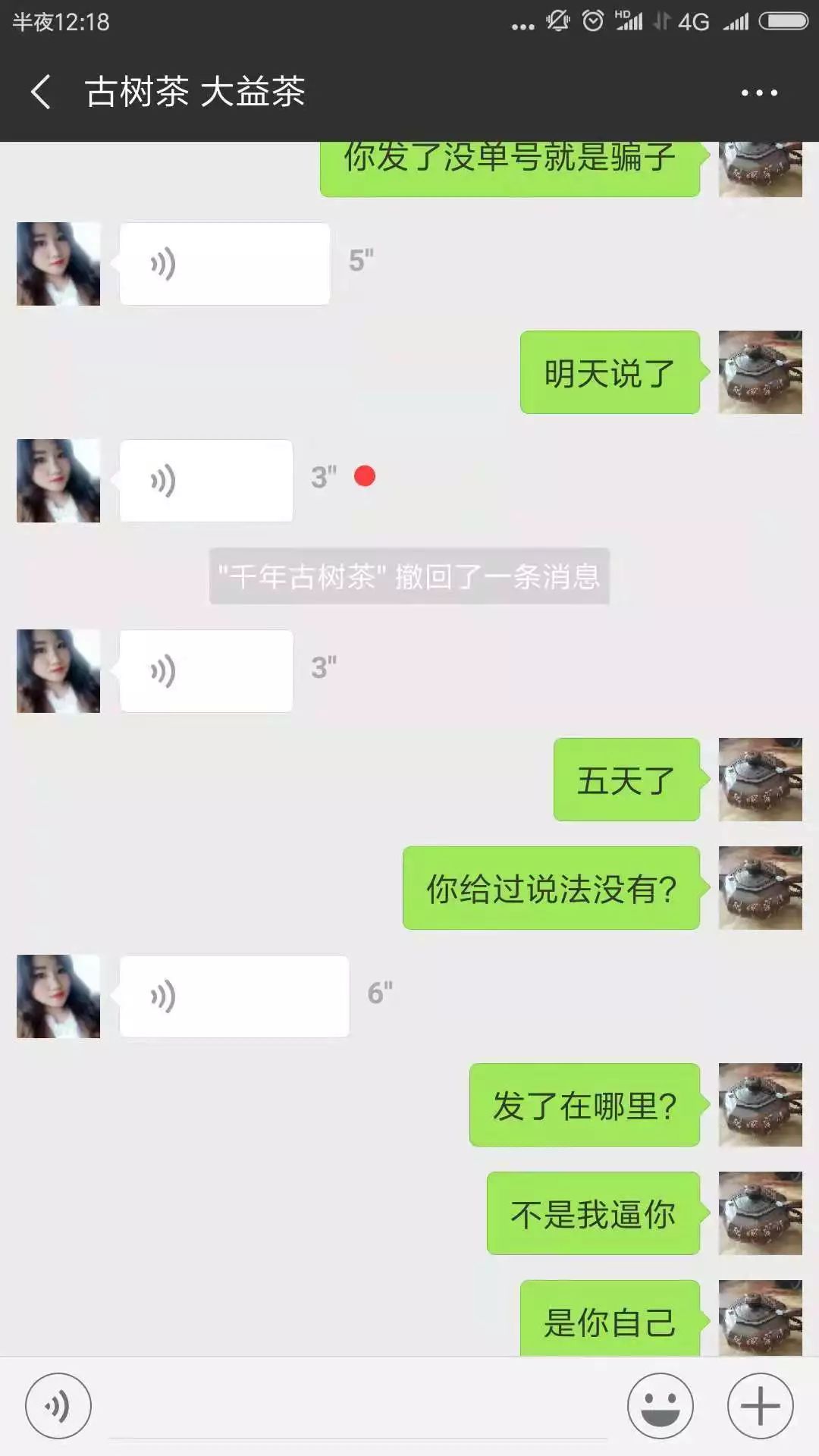Go back from the 古树茶 大益茶 chat
This screenshot has height=1456, width=819.
tap(41, 93)
